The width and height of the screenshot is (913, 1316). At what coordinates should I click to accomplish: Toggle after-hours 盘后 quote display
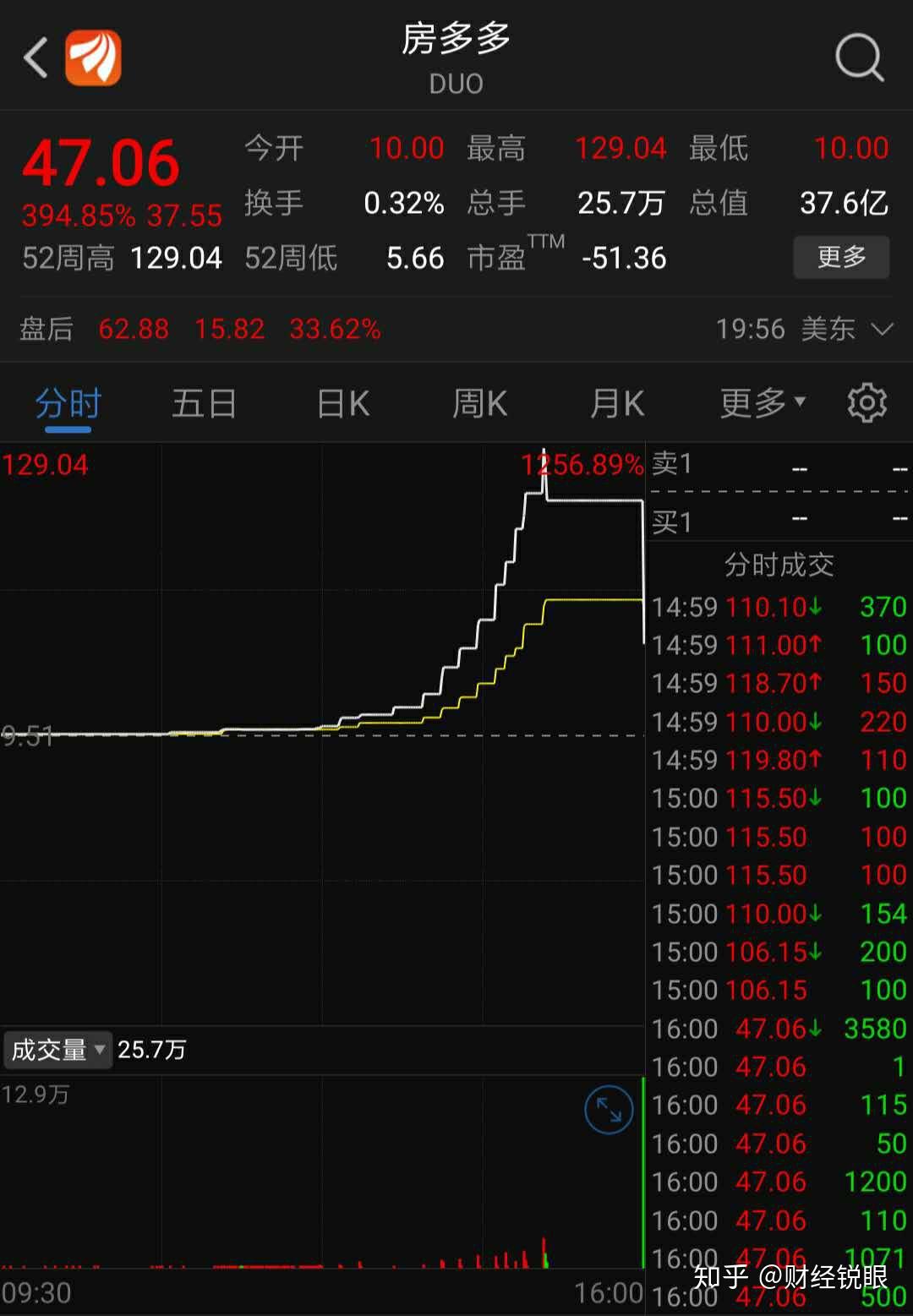[46, 330]
